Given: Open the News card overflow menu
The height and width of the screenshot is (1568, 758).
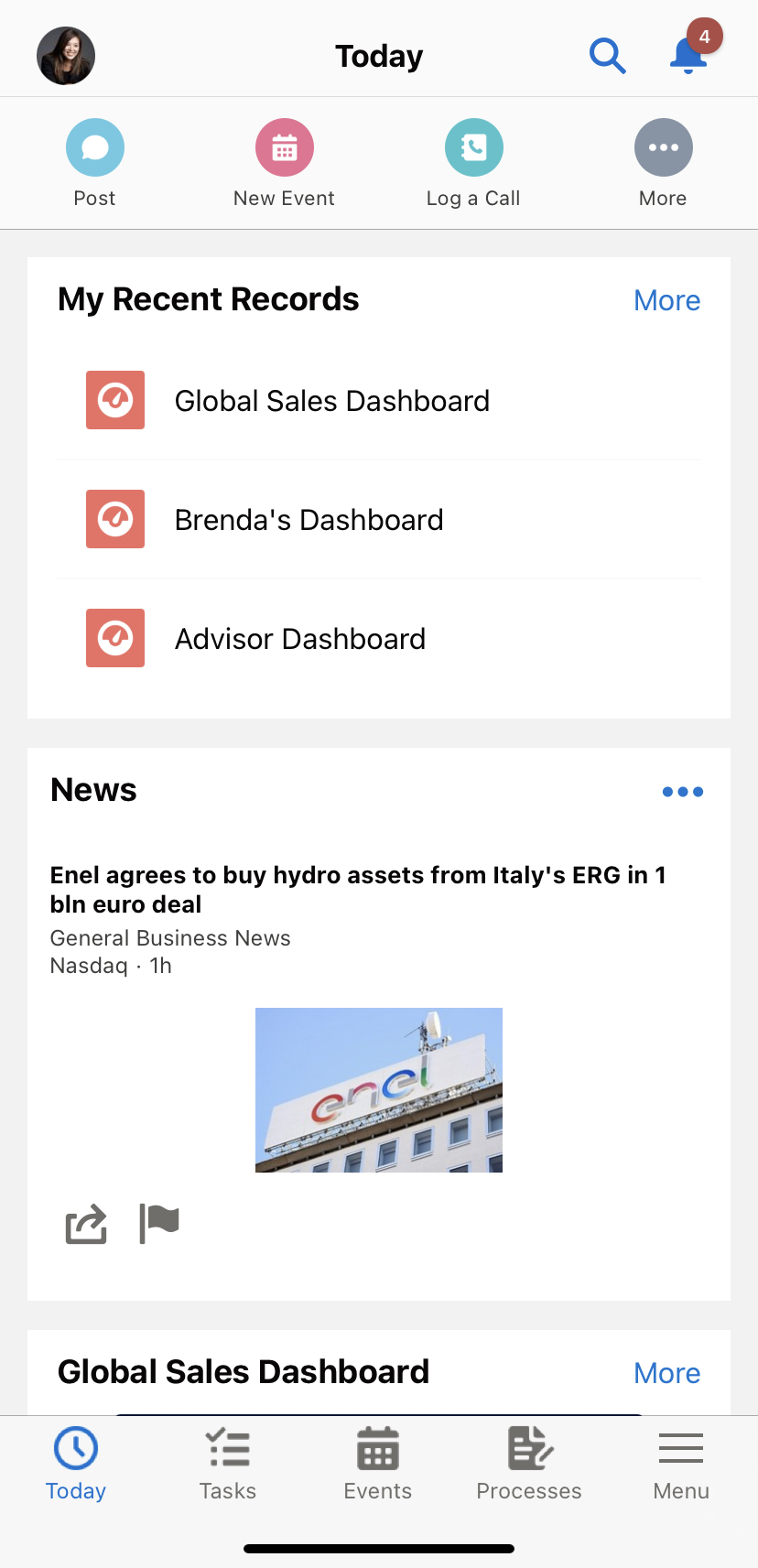Looking at the screenshot, I should pyautogui.click(x=682, y=792).
